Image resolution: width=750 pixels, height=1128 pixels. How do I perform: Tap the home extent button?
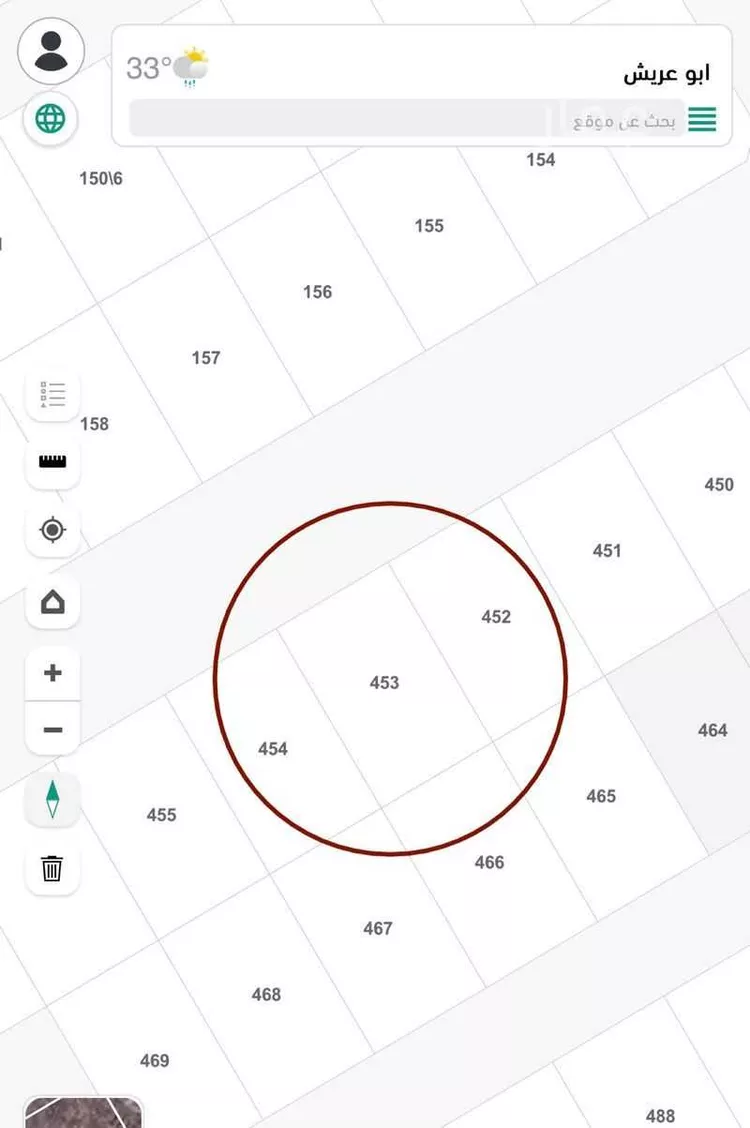(53, 602)
